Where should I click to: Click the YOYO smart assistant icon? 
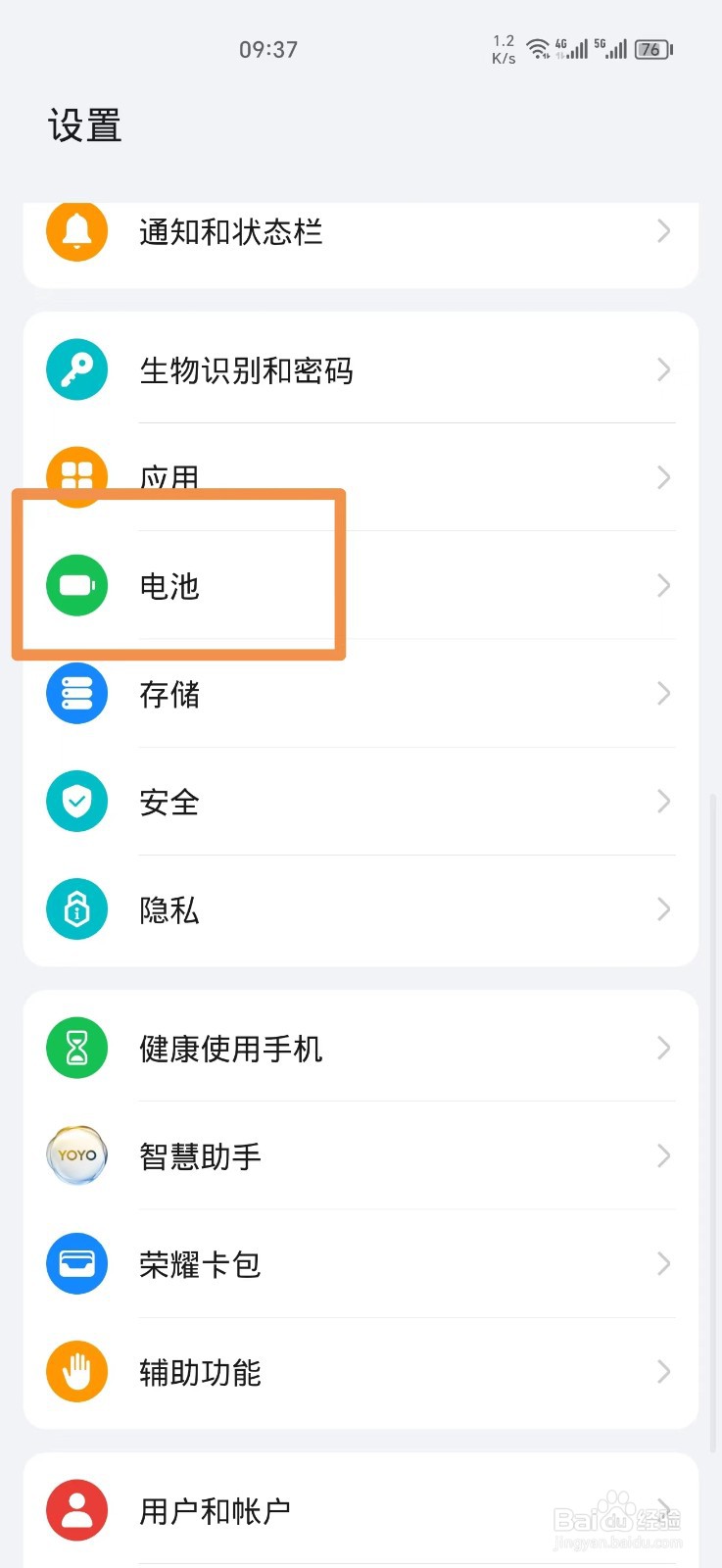pyautogui.click(x=76, y=1155)
